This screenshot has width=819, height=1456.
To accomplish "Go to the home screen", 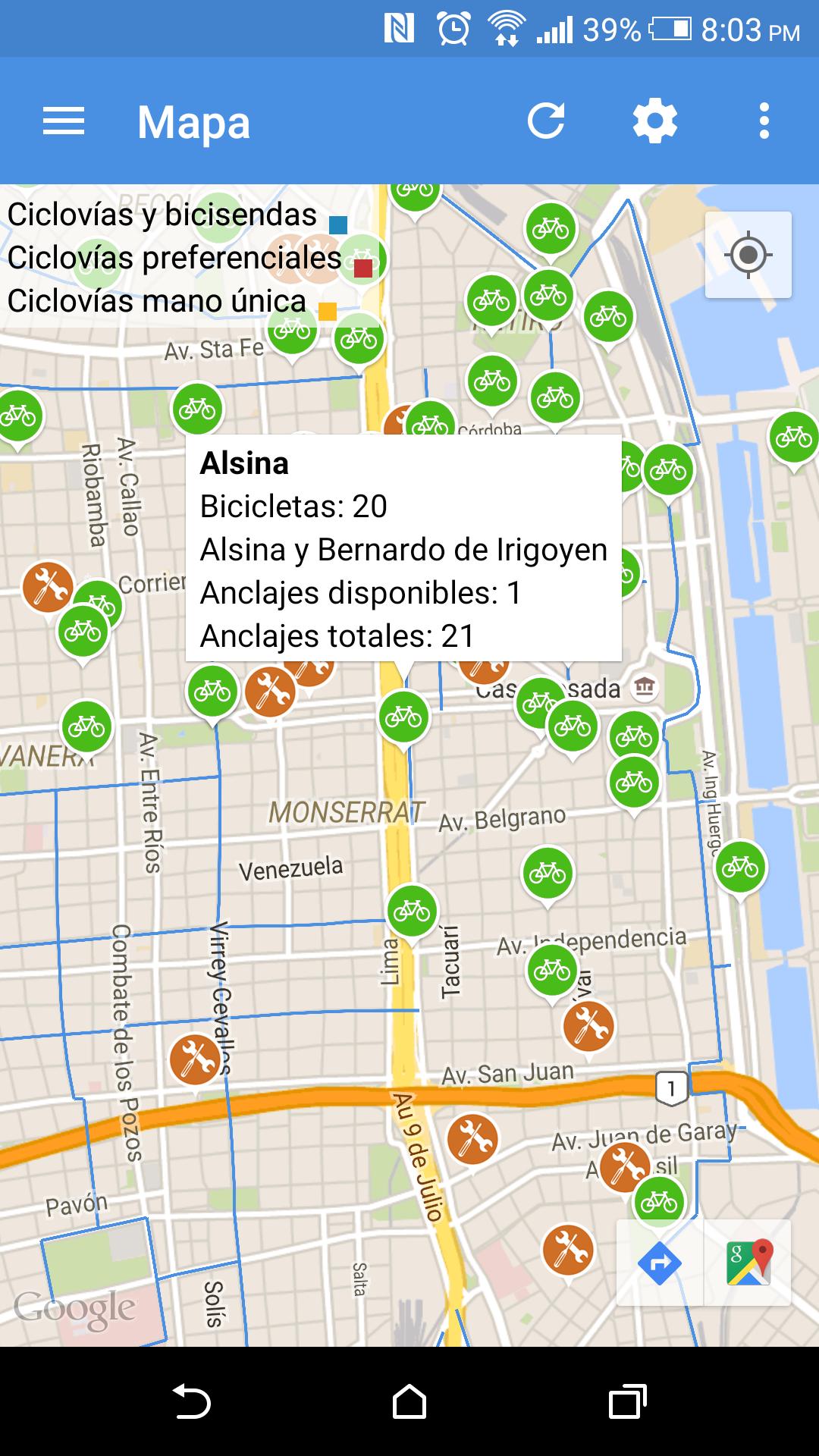I will 409,1401.
